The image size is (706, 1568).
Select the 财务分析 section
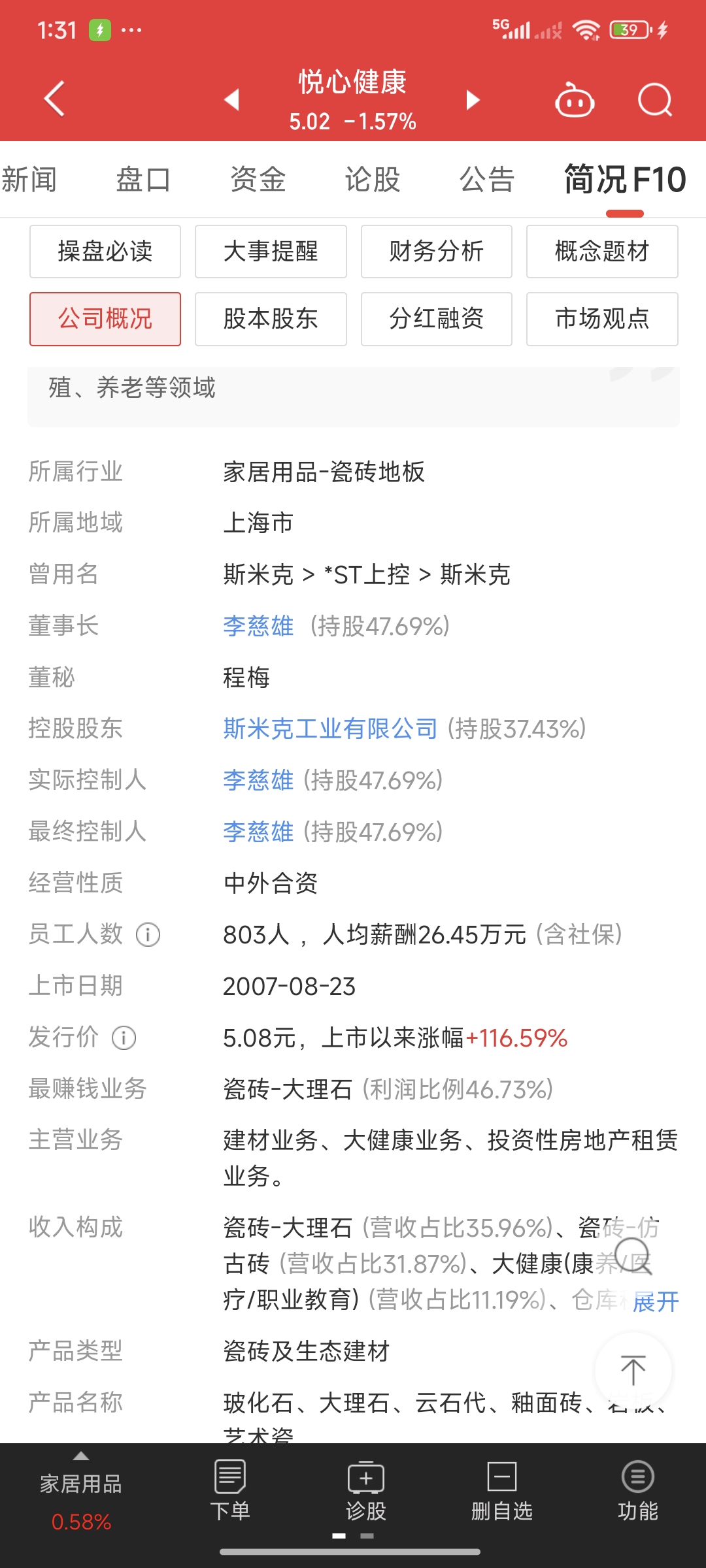click(x=437, y=252)
